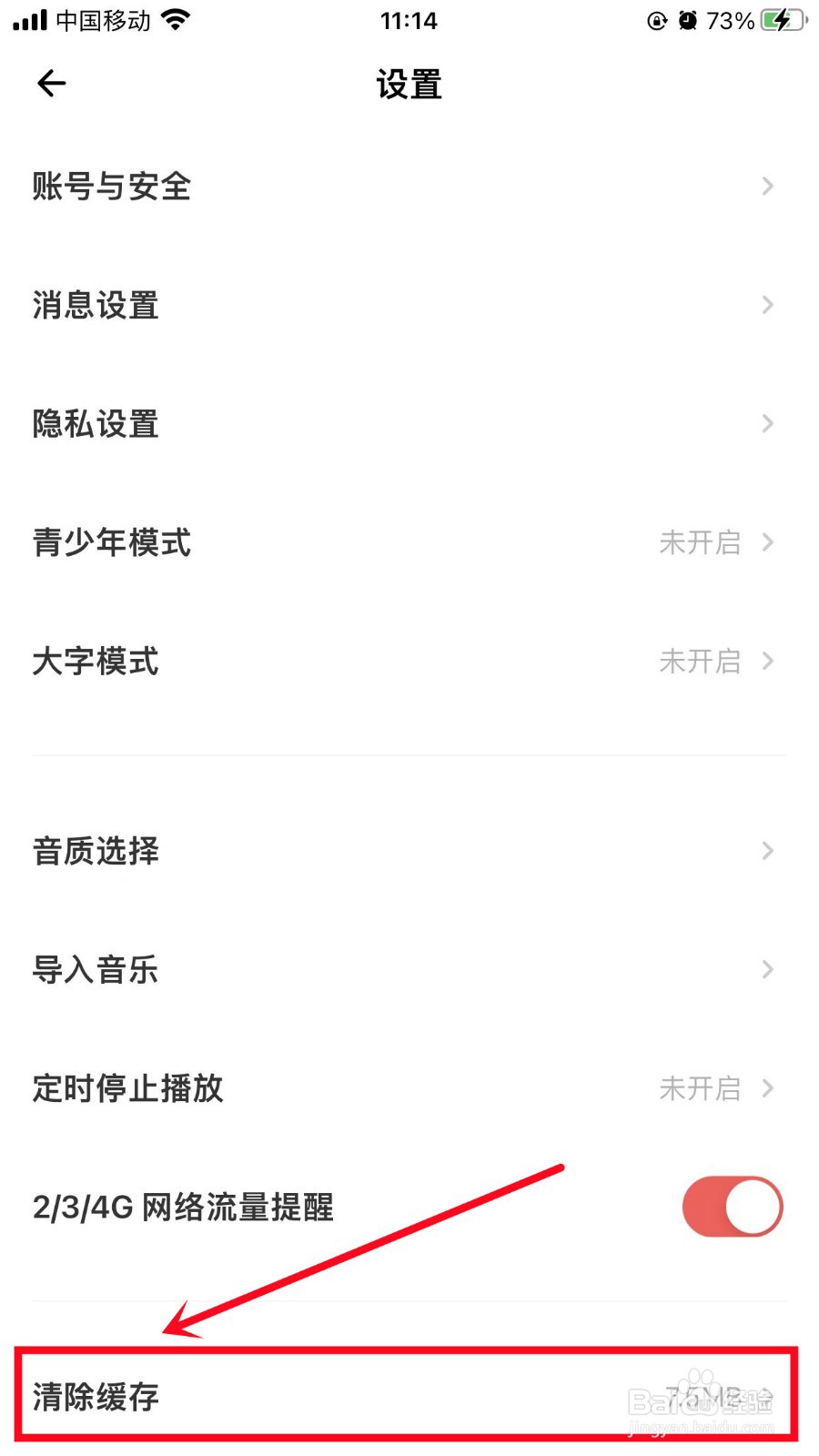This screenshot has height=1456, width=819.
Task: Open 消息设置 row
Action: coord(409,305)
